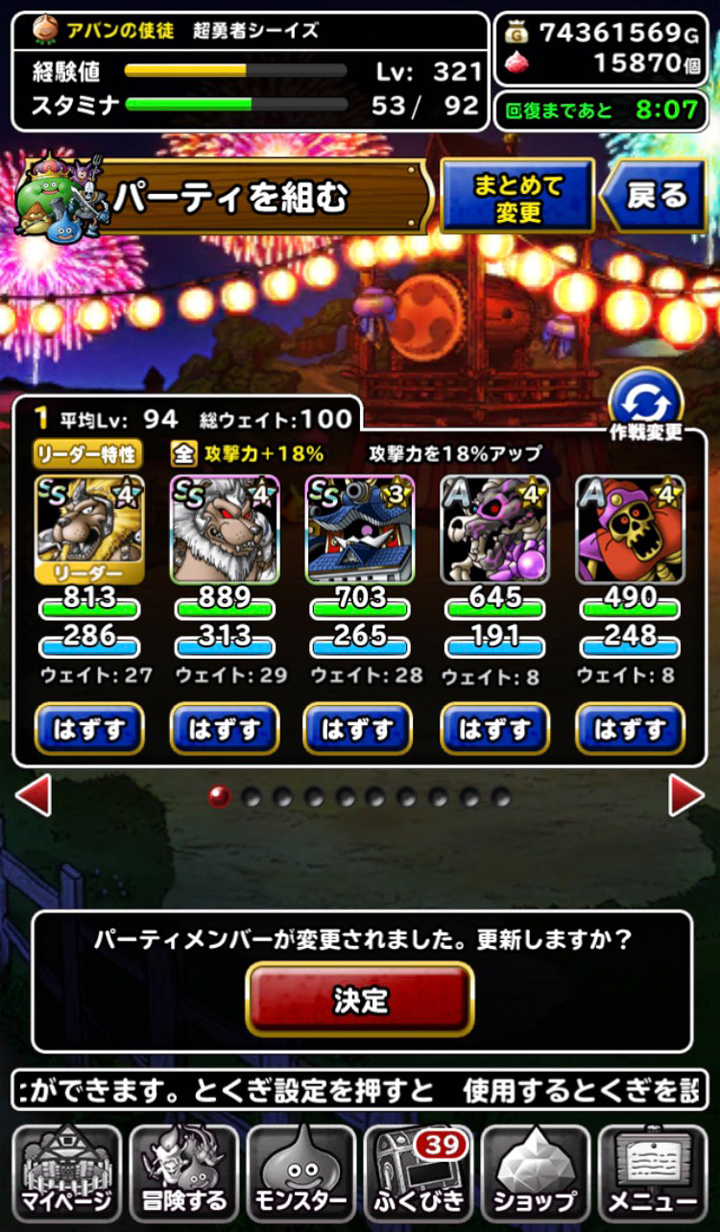Screen dimensions: 720x1232
Task: Select the monster with HP 889
Action: (225, 530)
